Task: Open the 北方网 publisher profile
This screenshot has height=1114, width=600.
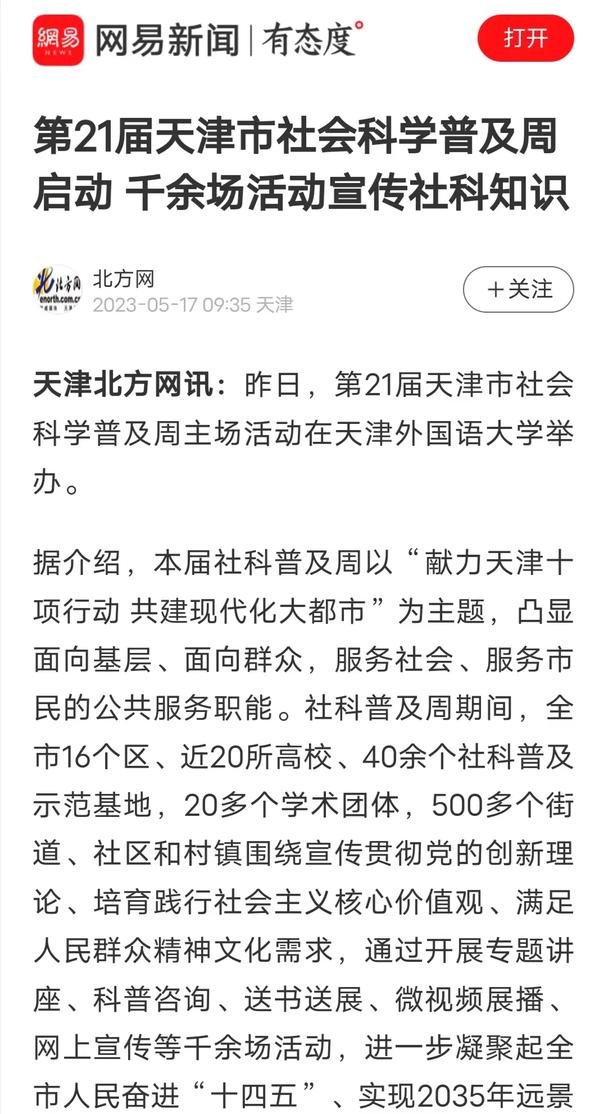Action: pyautogui.click(x=124, y=279)
